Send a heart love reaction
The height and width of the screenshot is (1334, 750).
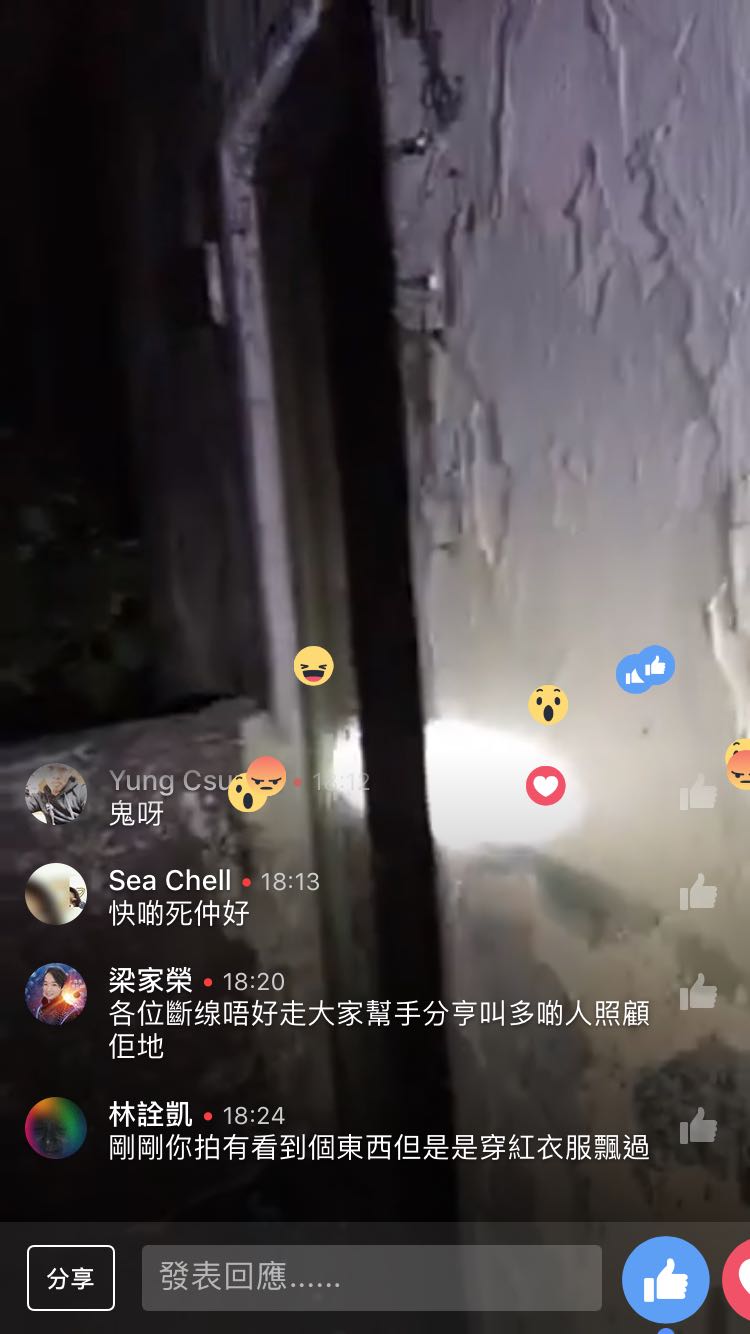click(738, 1279)
